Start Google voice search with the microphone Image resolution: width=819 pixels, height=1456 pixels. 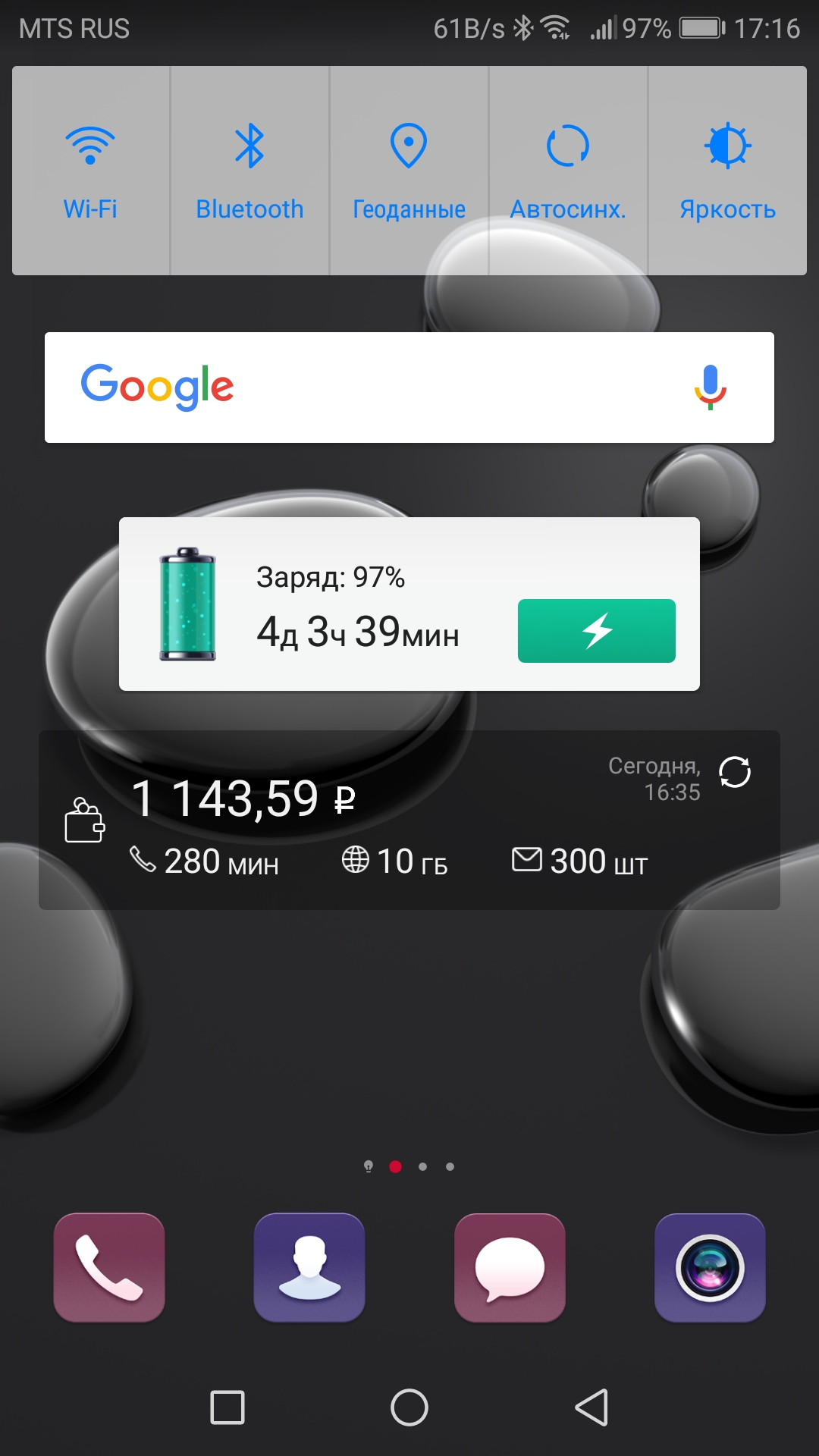[710, 388]
